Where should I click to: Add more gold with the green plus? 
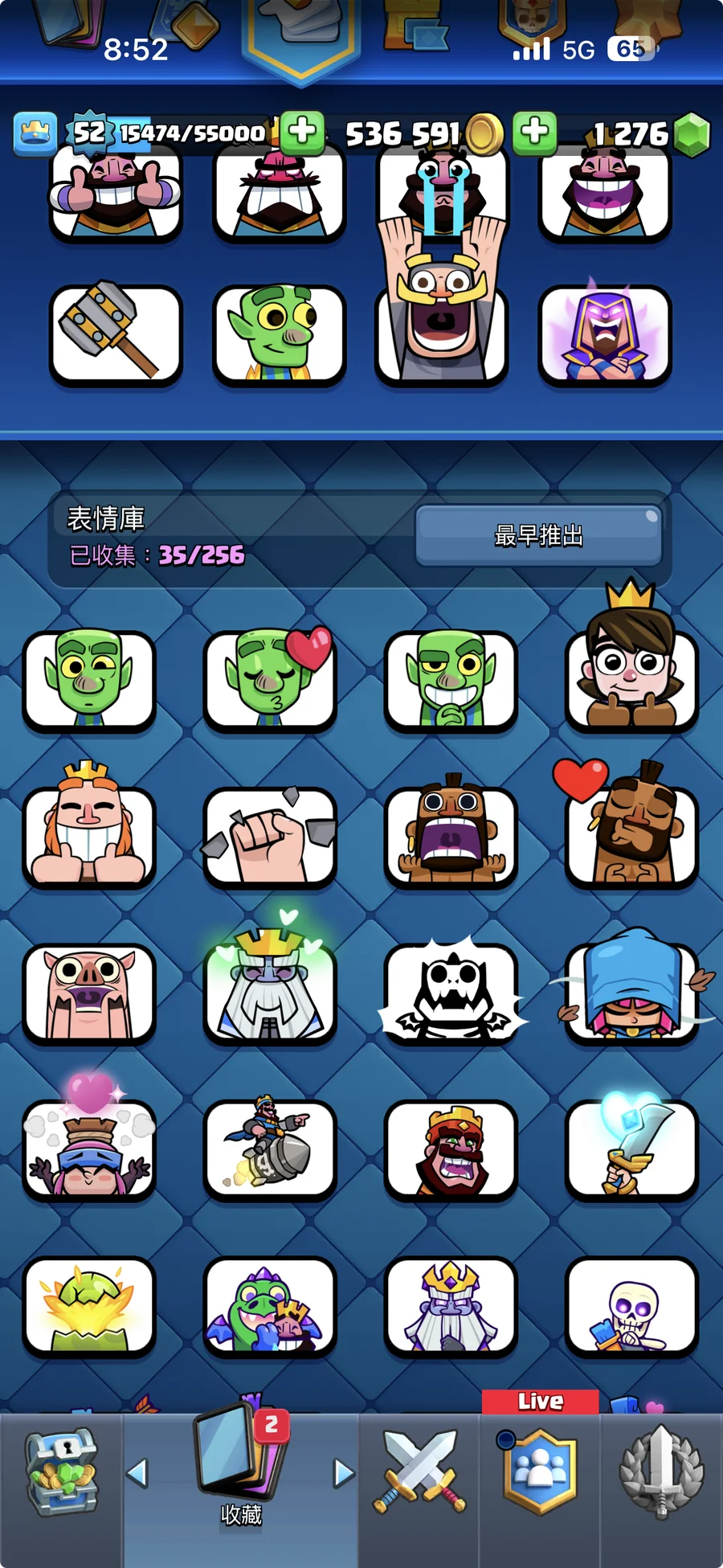pos(302,131)
